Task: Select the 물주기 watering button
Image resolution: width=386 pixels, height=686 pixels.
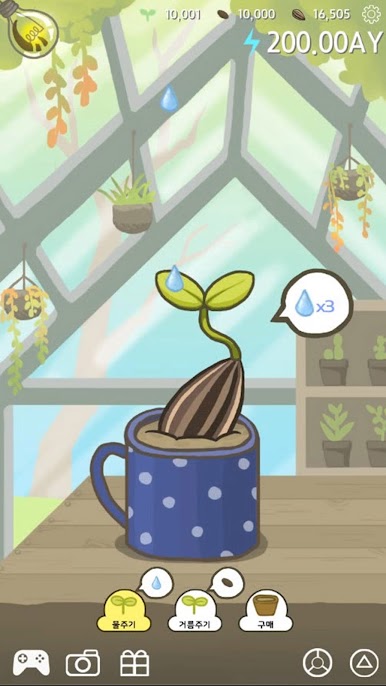Action: coord(124,610)
